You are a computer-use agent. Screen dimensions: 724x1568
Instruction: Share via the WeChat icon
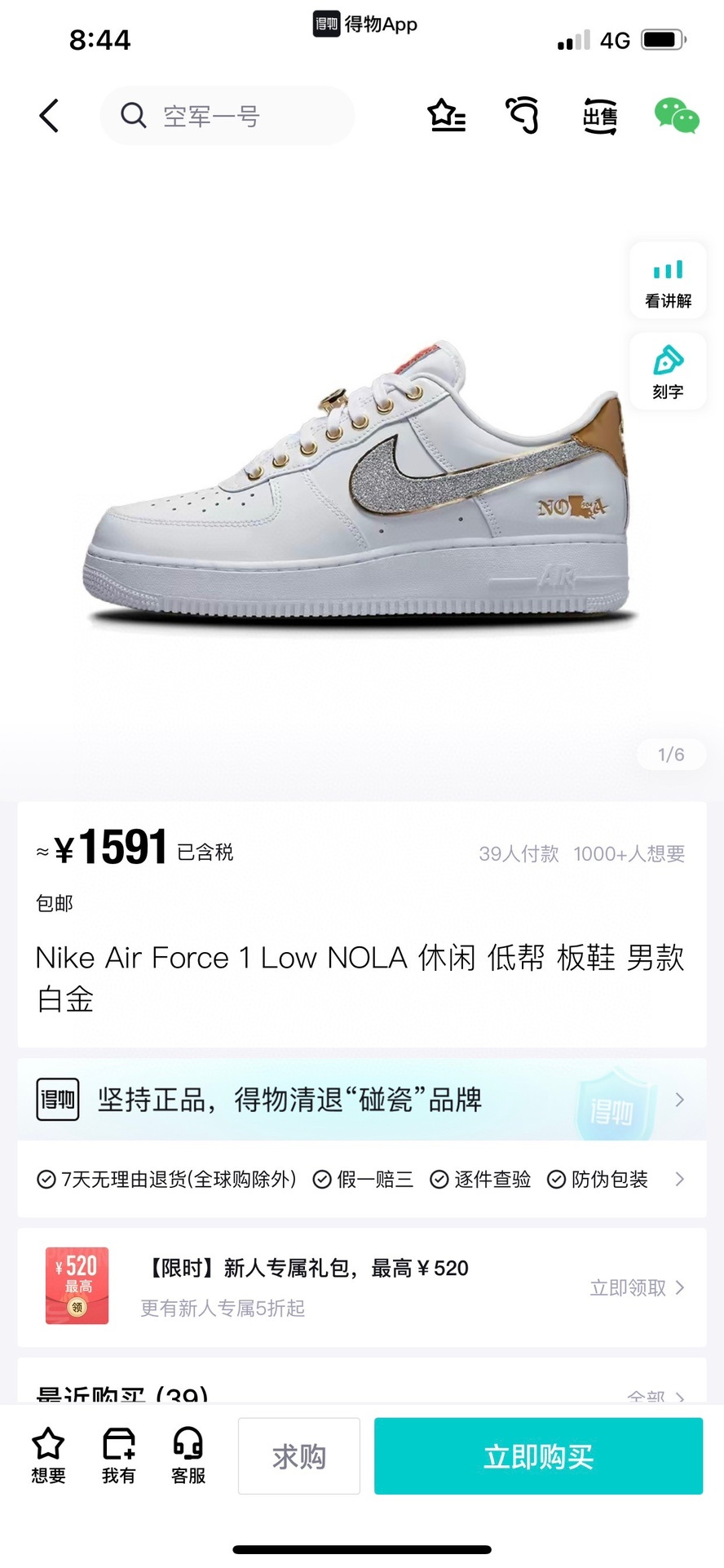click(x=676, y=116)
